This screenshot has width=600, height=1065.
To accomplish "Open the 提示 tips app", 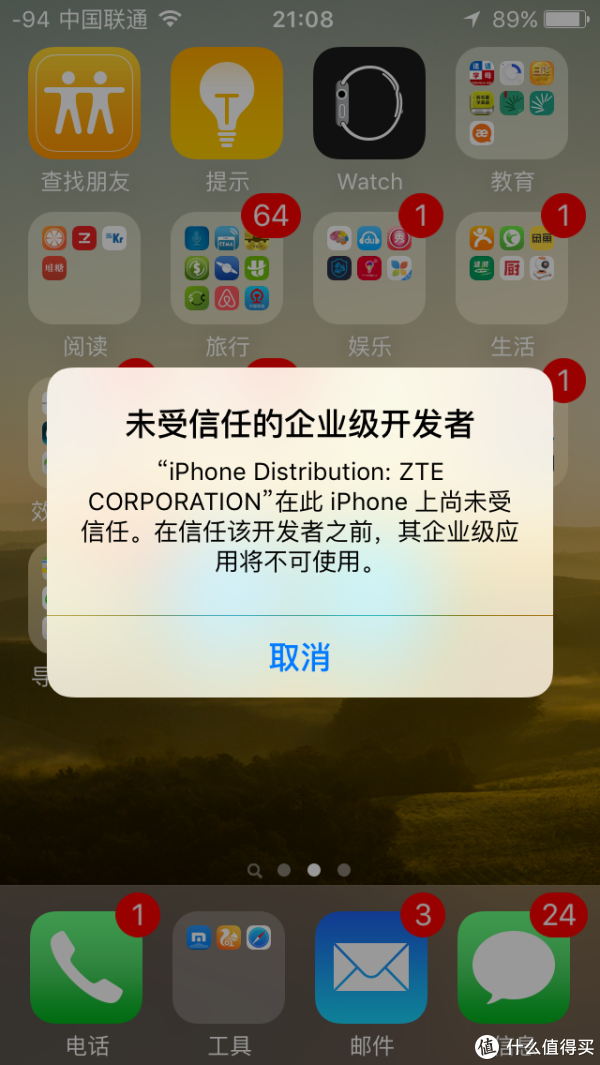I will click(227, 103).
